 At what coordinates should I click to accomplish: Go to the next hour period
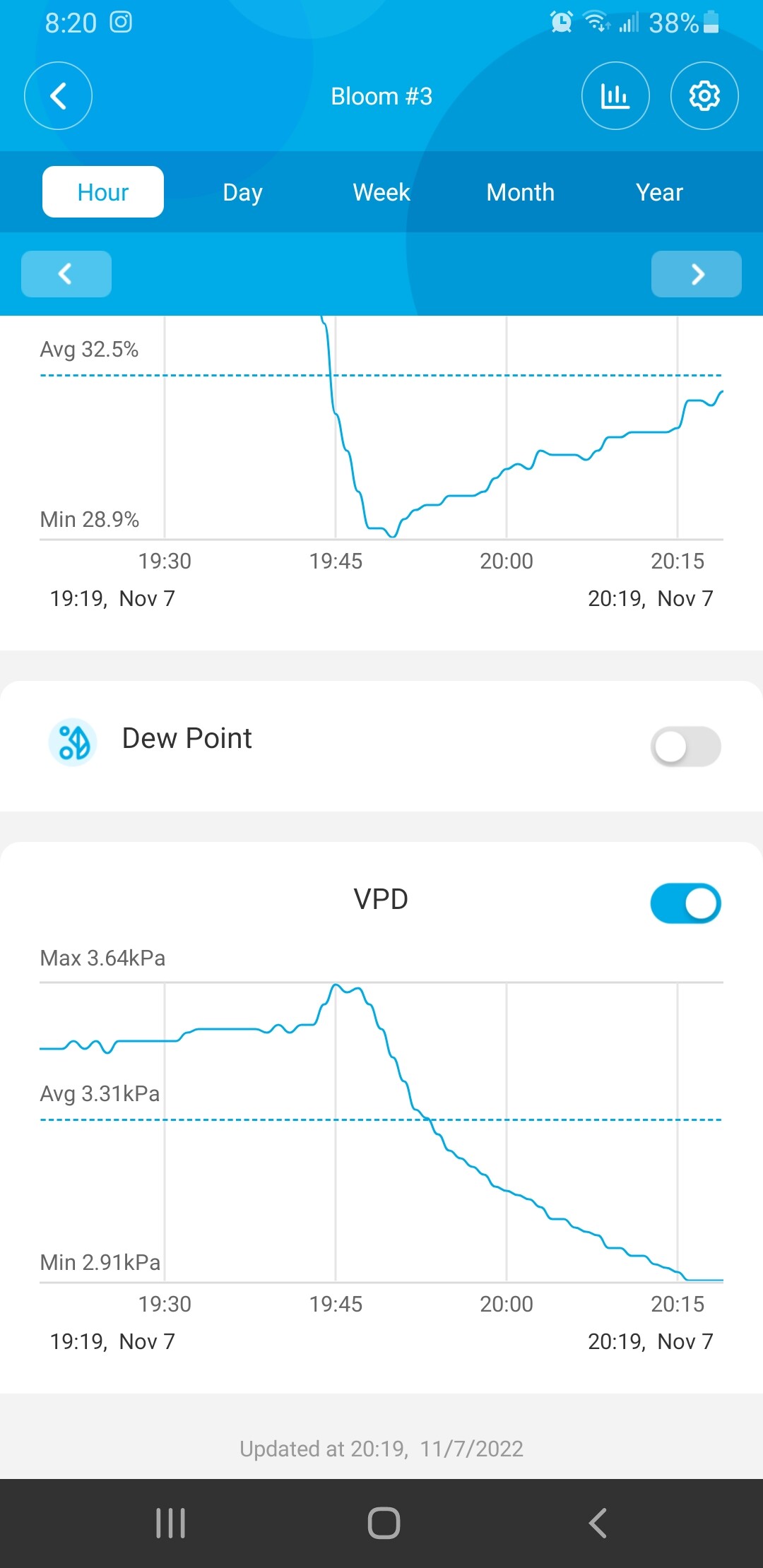[697, 274]
